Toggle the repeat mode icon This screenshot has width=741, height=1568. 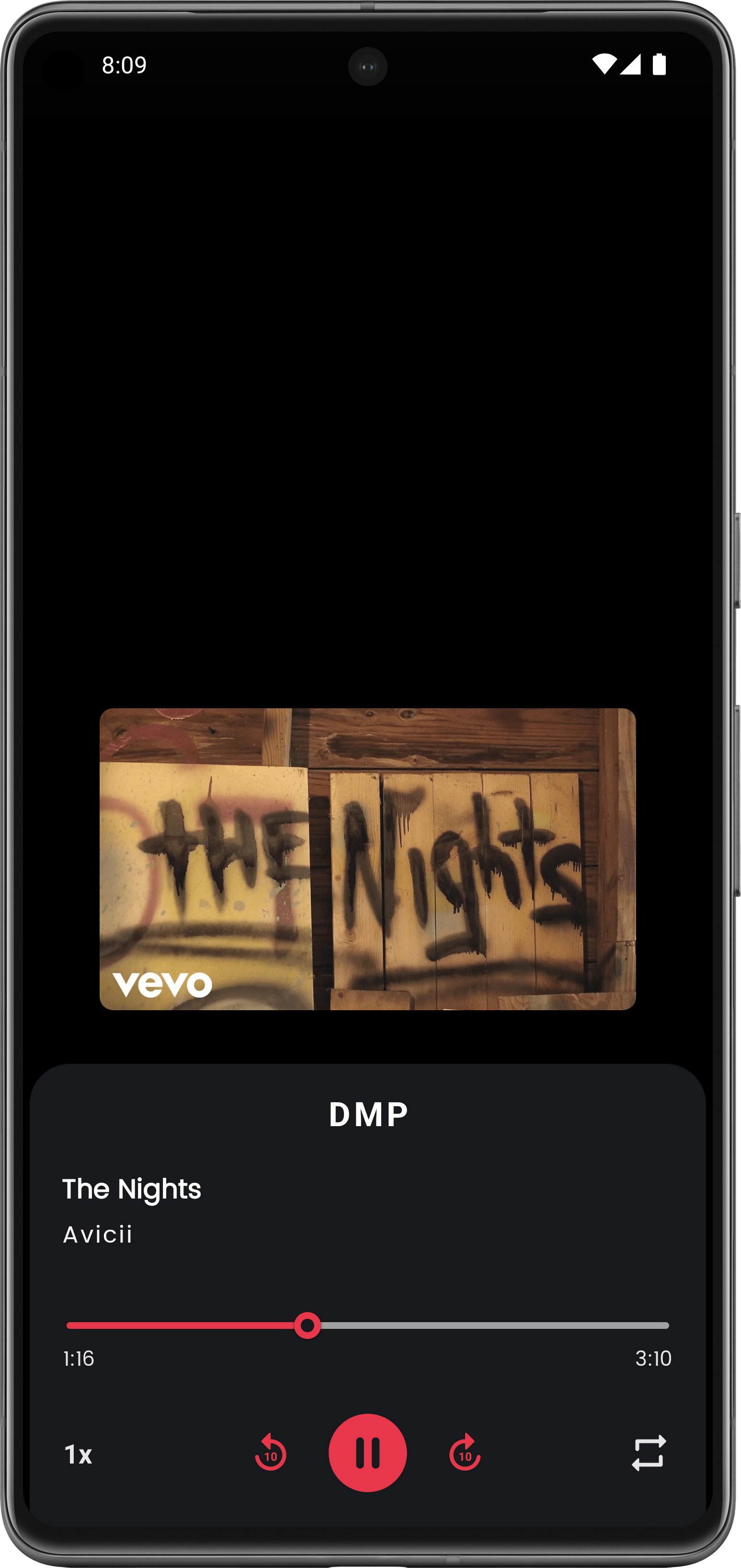tap(649, 1453)
